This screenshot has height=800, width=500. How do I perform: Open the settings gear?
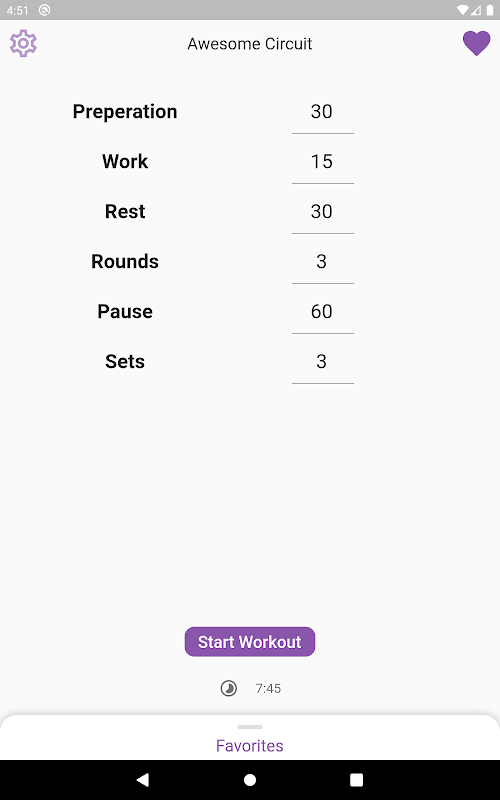[23, 43]
